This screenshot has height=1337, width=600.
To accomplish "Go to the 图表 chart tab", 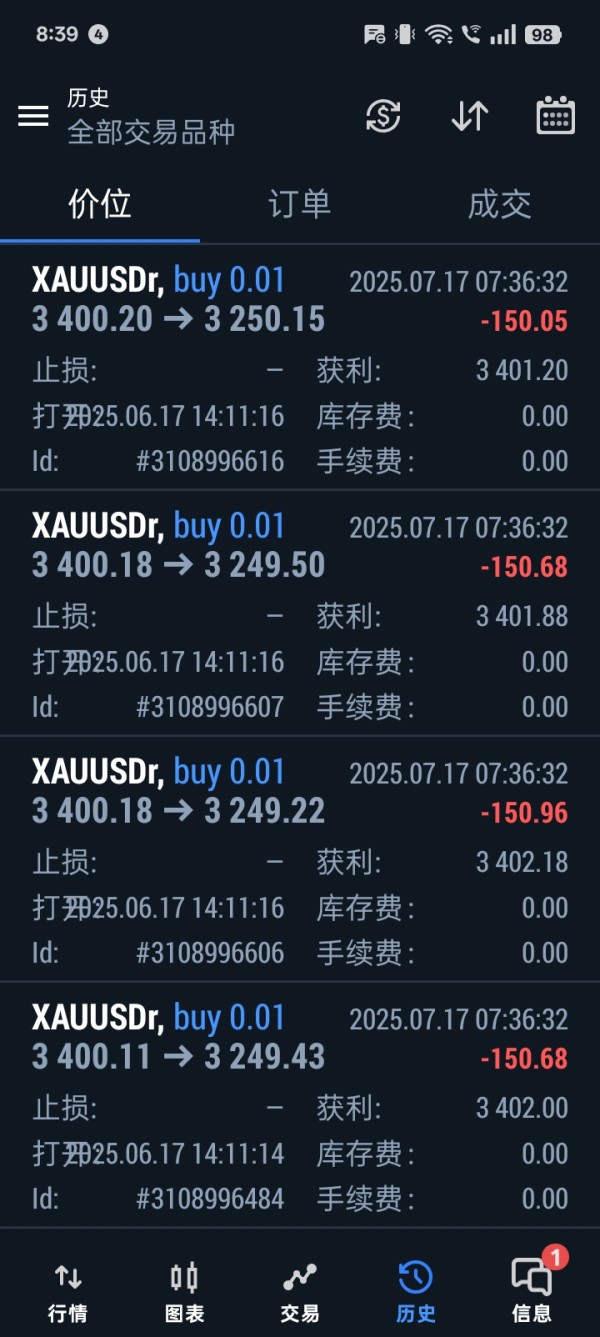I will click(184, 1289).
